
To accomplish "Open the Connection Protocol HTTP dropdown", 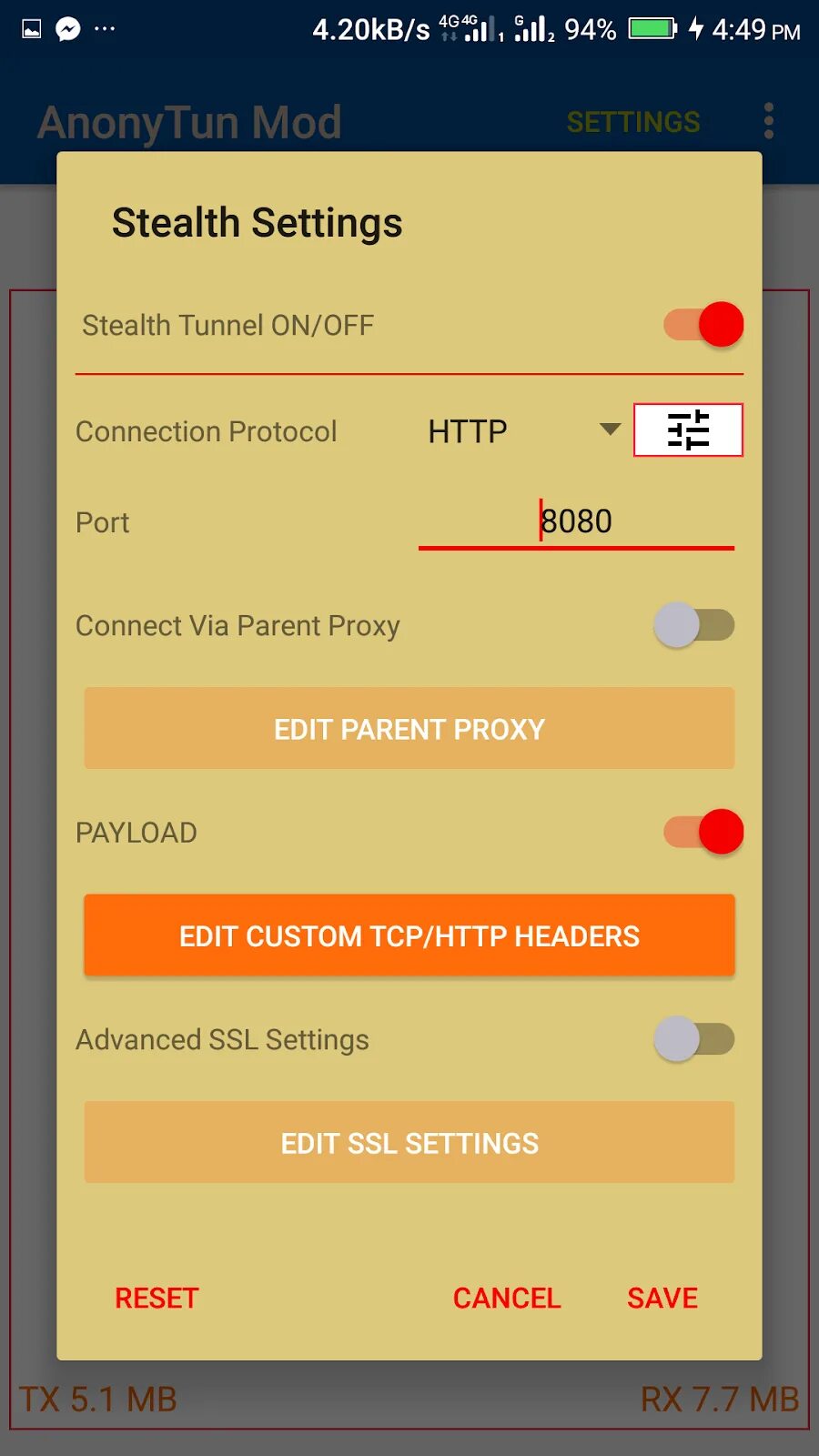I will pyautogui.click(x=522, y=430).
